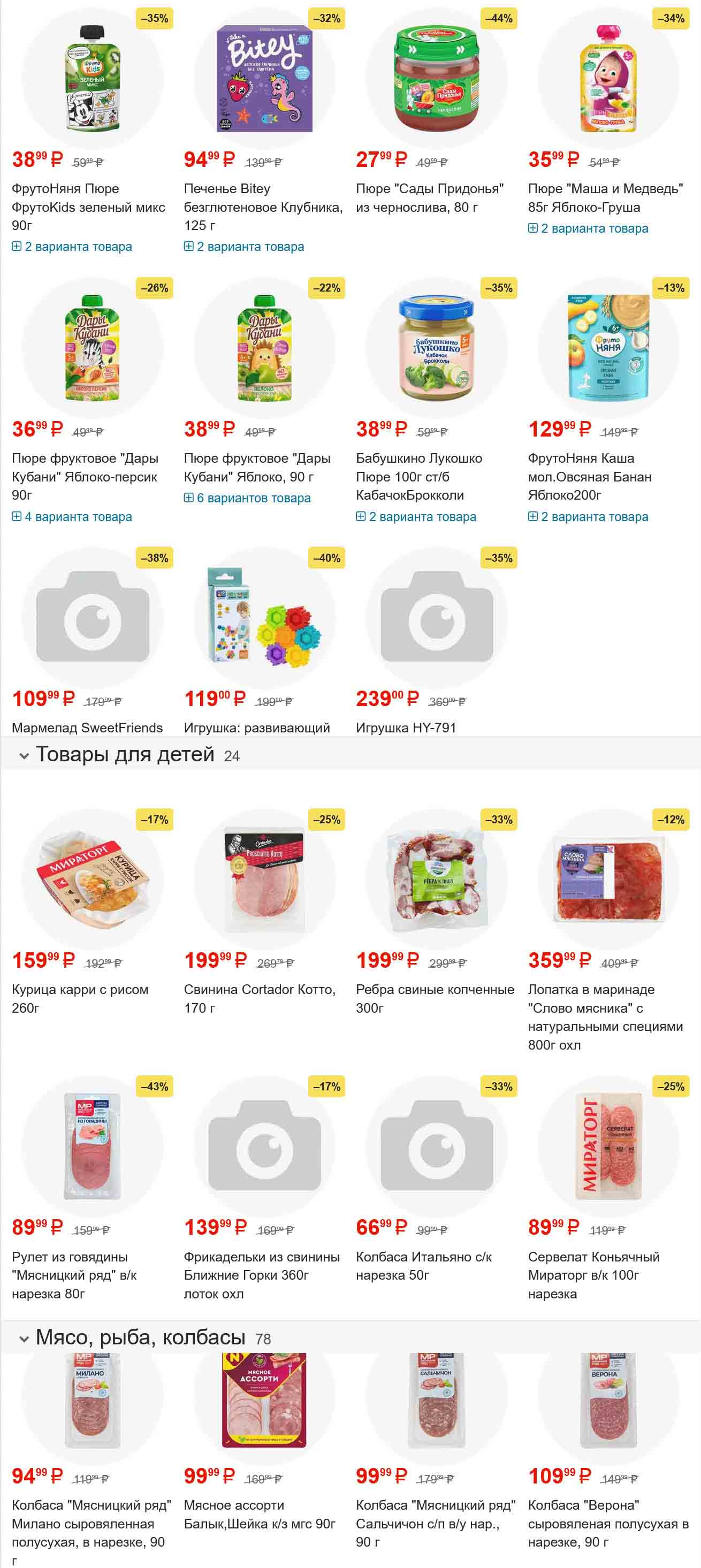Open ФрутоНяня Каша Овсяная Банан Яблоко
This screenshot has width=701, height=1568.
coord(590,477)
